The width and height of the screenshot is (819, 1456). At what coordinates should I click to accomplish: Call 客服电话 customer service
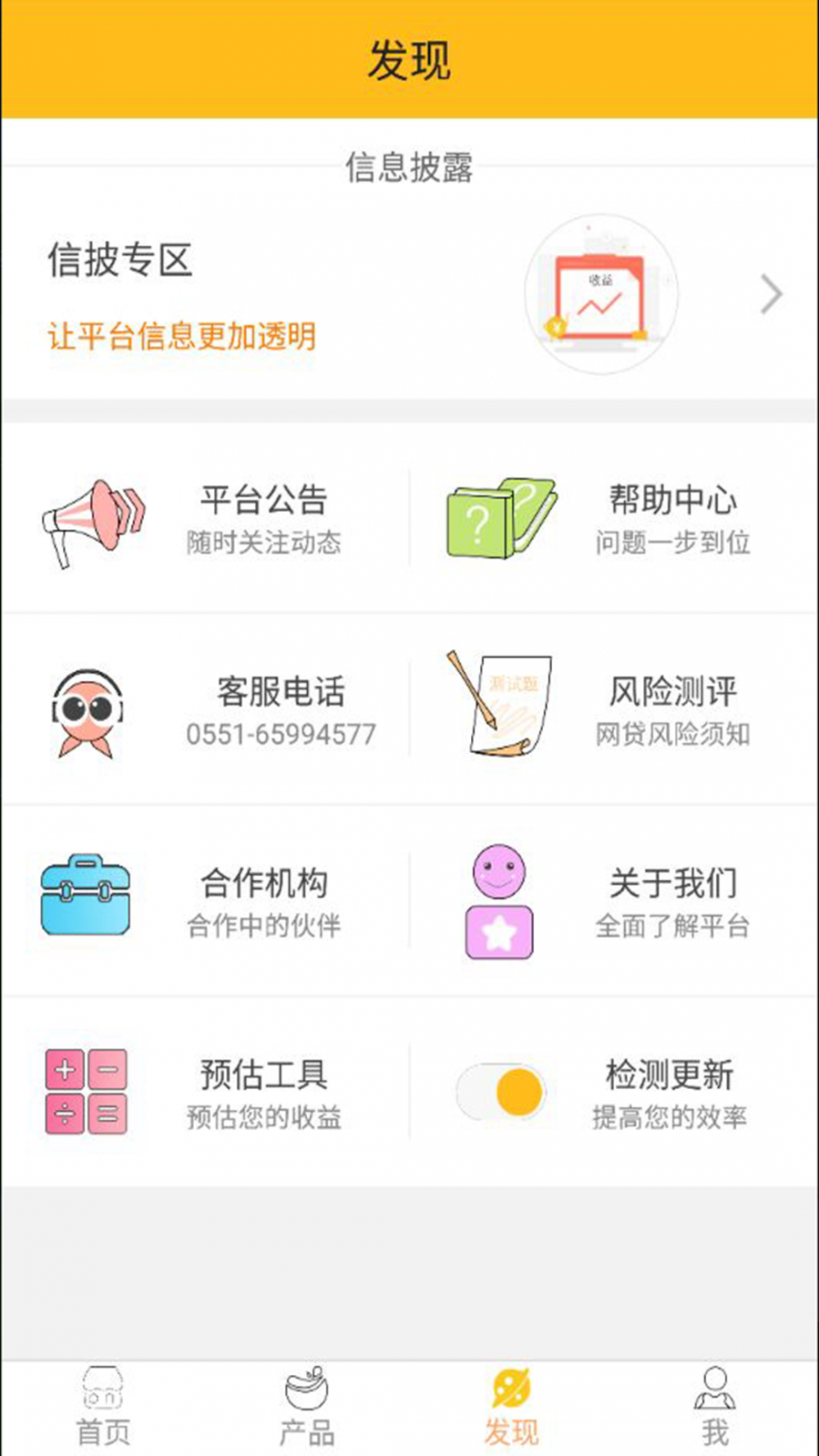click(x=205, y=710)
